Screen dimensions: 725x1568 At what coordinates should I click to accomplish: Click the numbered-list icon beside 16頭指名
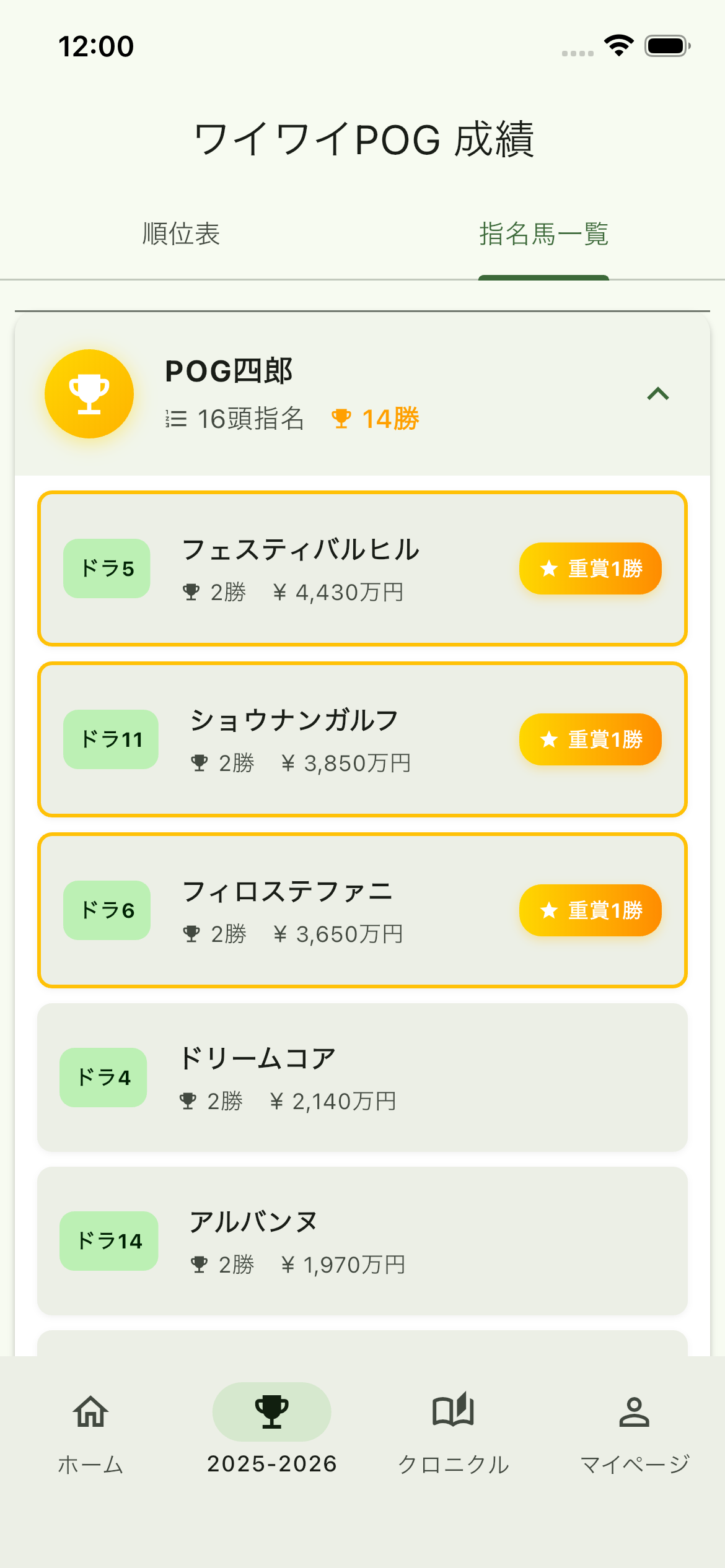coord(175,419)
